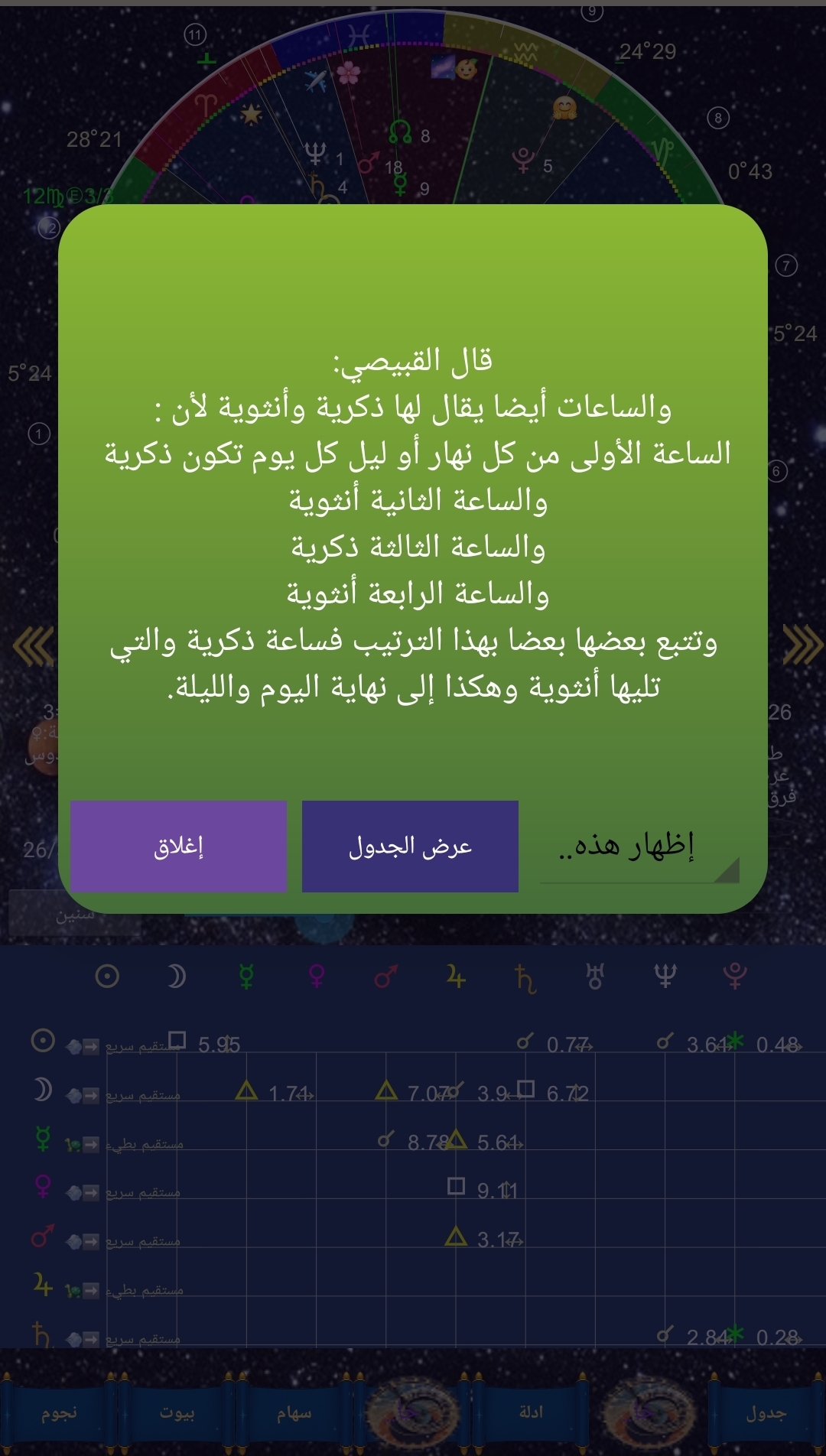Open the ادلة tab
The image size is (826, 1456).
[531, 1412]
